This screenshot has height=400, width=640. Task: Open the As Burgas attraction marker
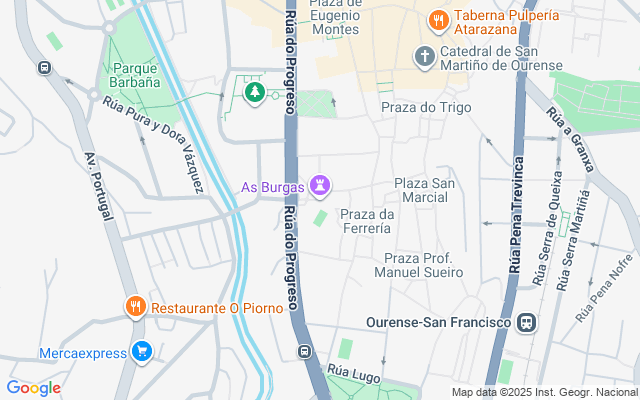point(320,186)
